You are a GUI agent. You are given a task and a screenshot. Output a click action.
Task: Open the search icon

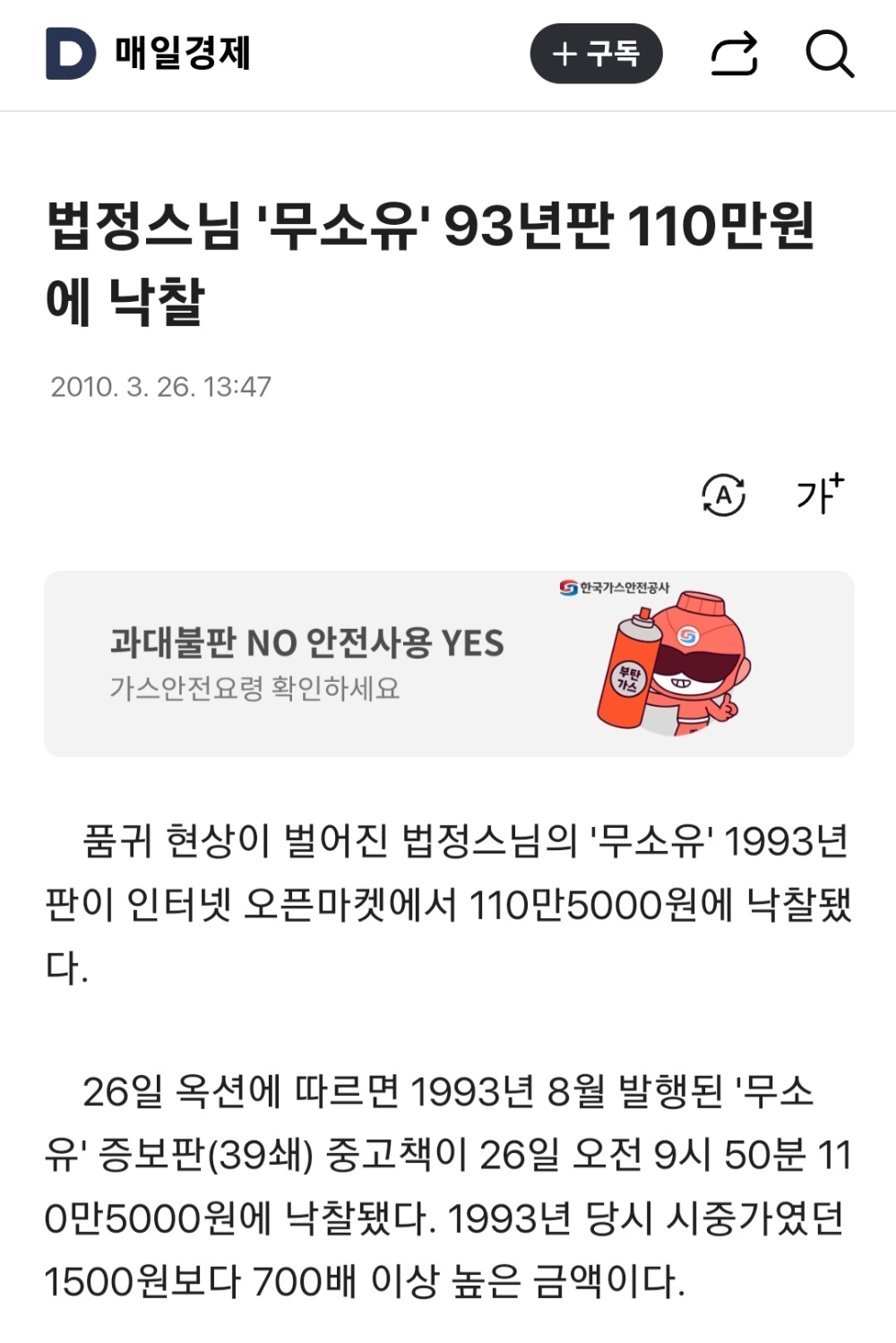(x=829, y=54)
